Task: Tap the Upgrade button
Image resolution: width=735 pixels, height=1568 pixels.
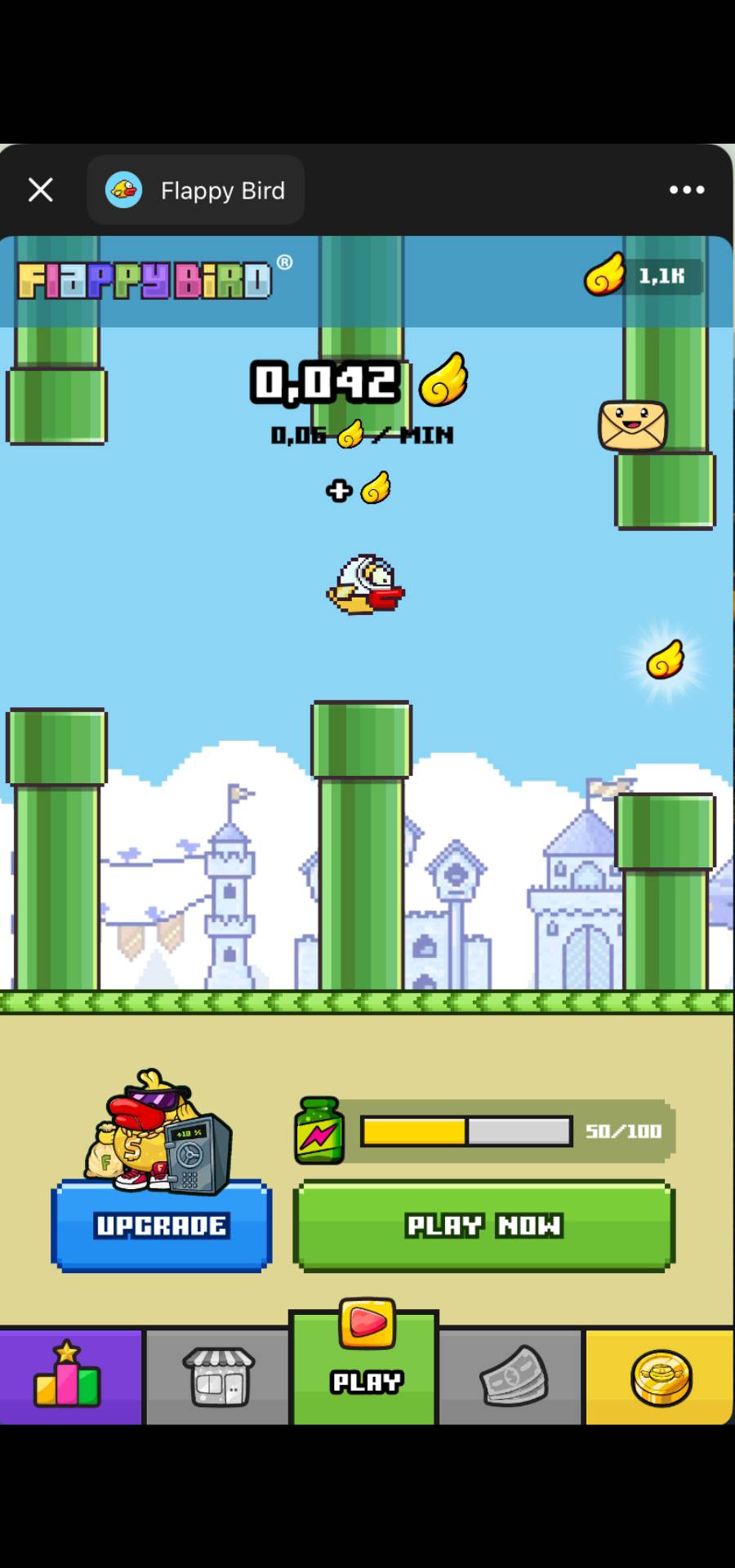Action: (x=162, y=1225)
